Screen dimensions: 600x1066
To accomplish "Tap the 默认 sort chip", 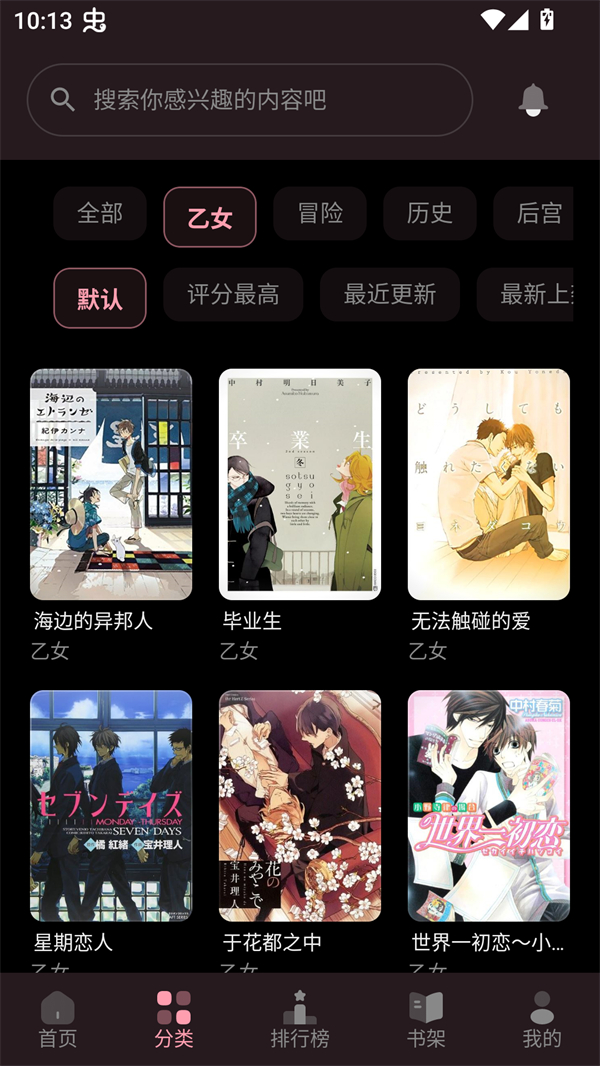I will pos(100,298).
